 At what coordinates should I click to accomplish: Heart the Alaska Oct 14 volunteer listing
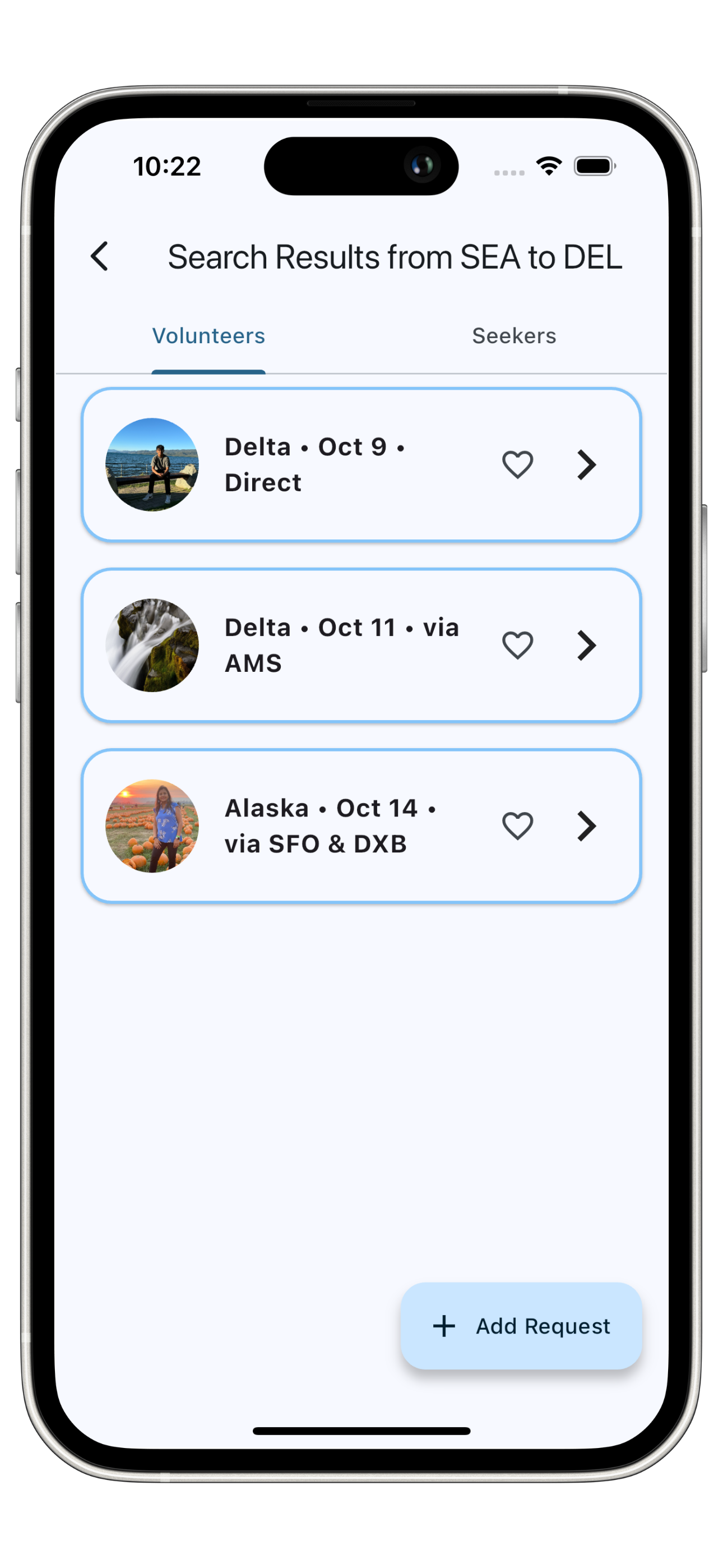pyautogui.click(x=517, y=826)
